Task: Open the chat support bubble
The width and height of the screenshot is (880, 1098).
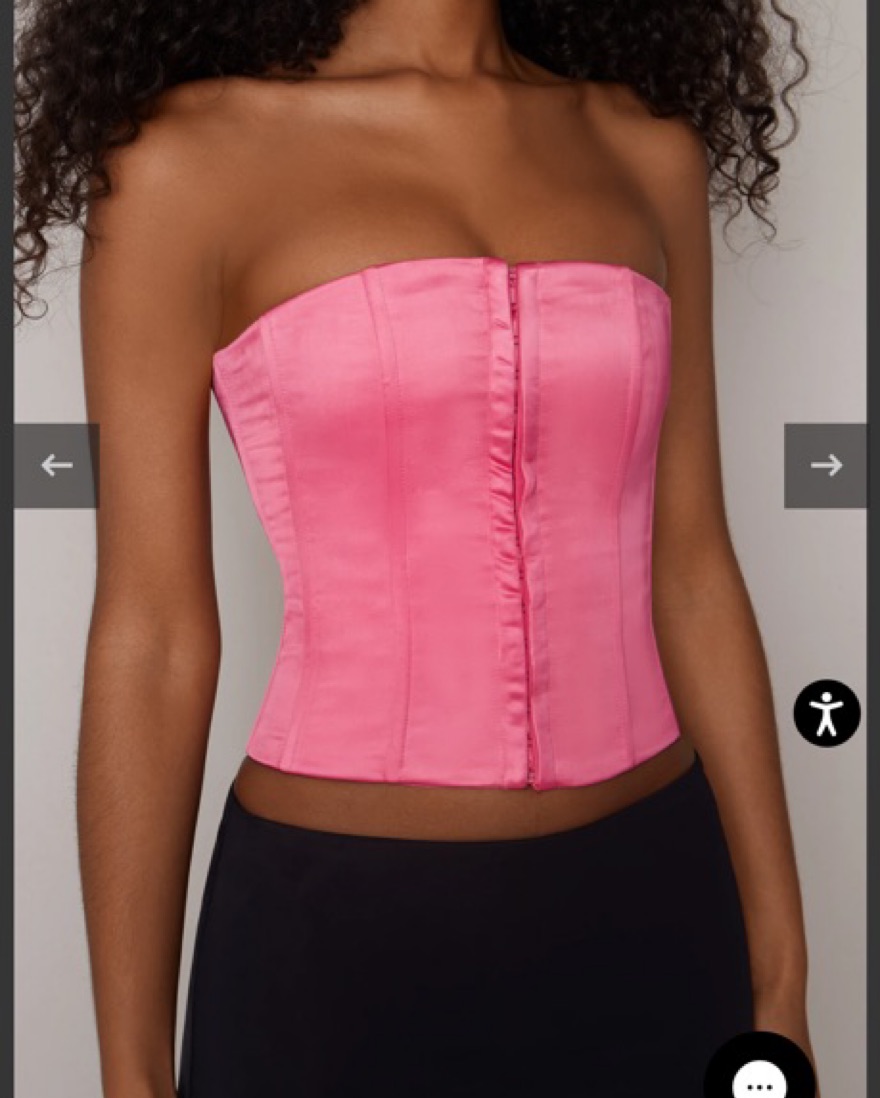Action: 760,1076
